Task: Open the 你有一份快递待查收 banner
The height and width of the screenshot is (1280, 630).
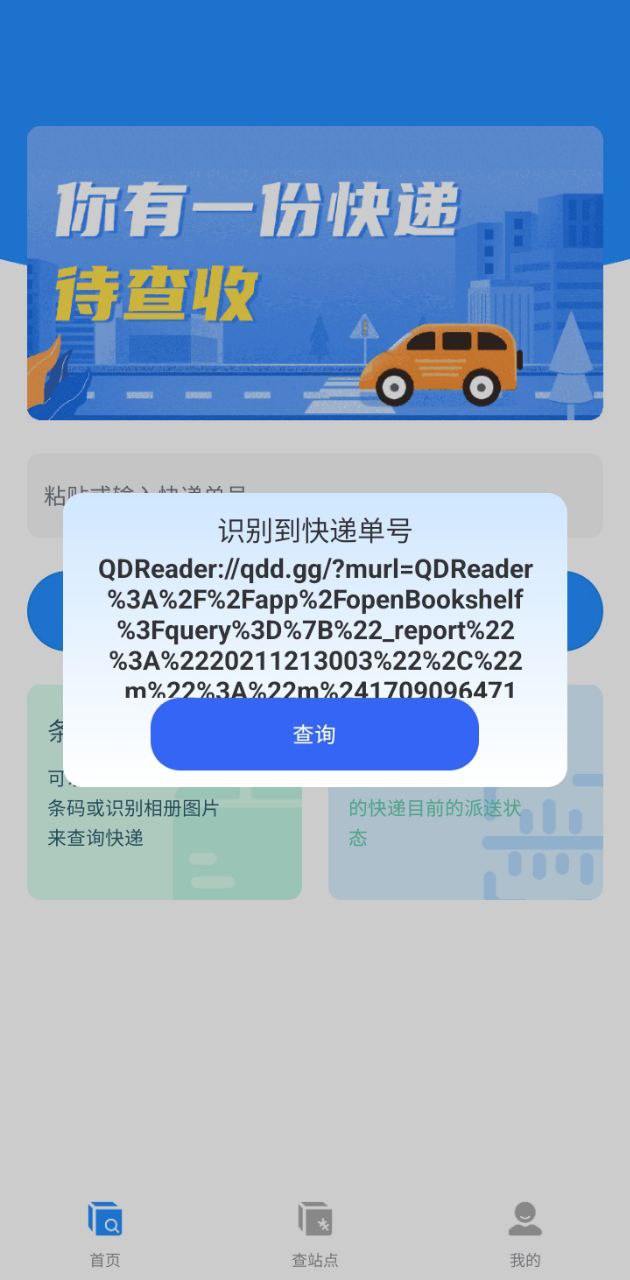Action: coord(314,272)
